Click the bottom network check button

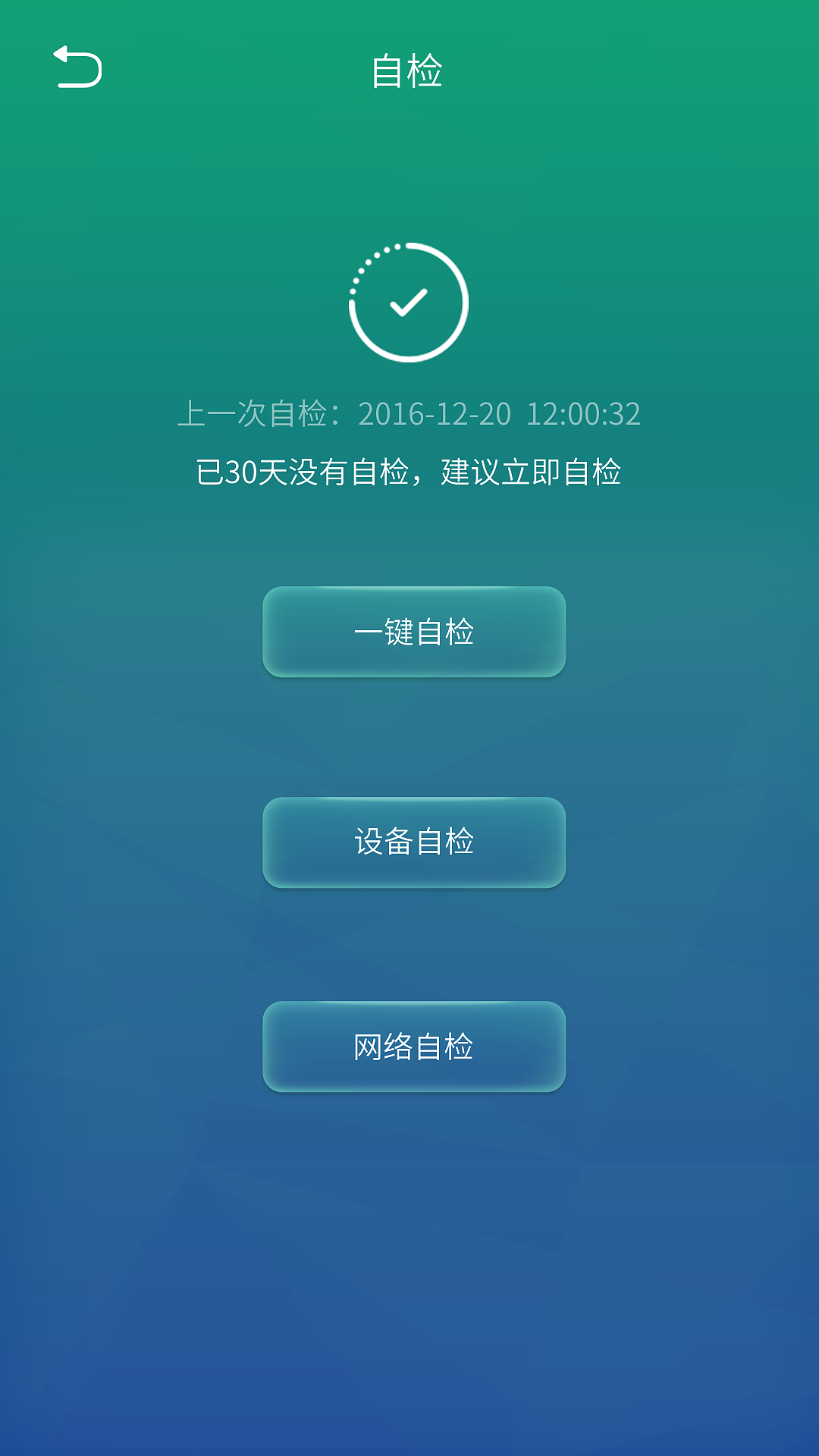pyautogui.click(x=413, y=1046)
